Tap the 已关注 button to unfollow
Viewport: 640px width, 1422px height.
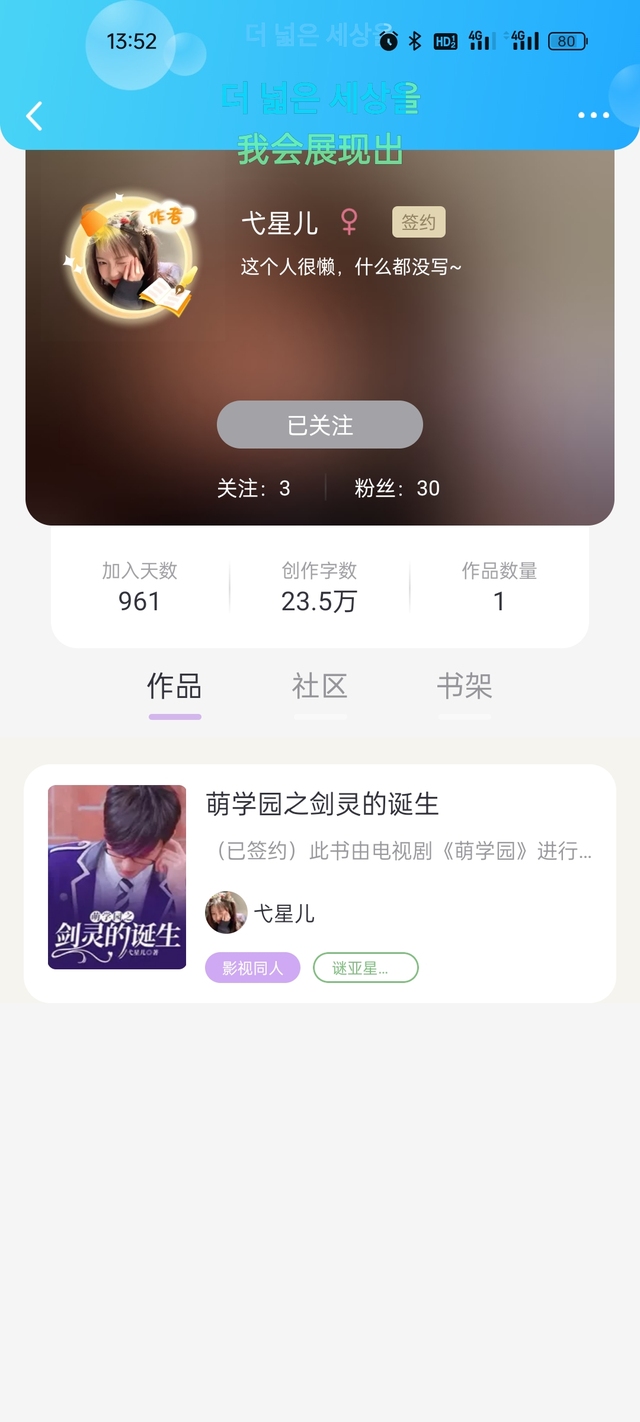tap(320, 425)
